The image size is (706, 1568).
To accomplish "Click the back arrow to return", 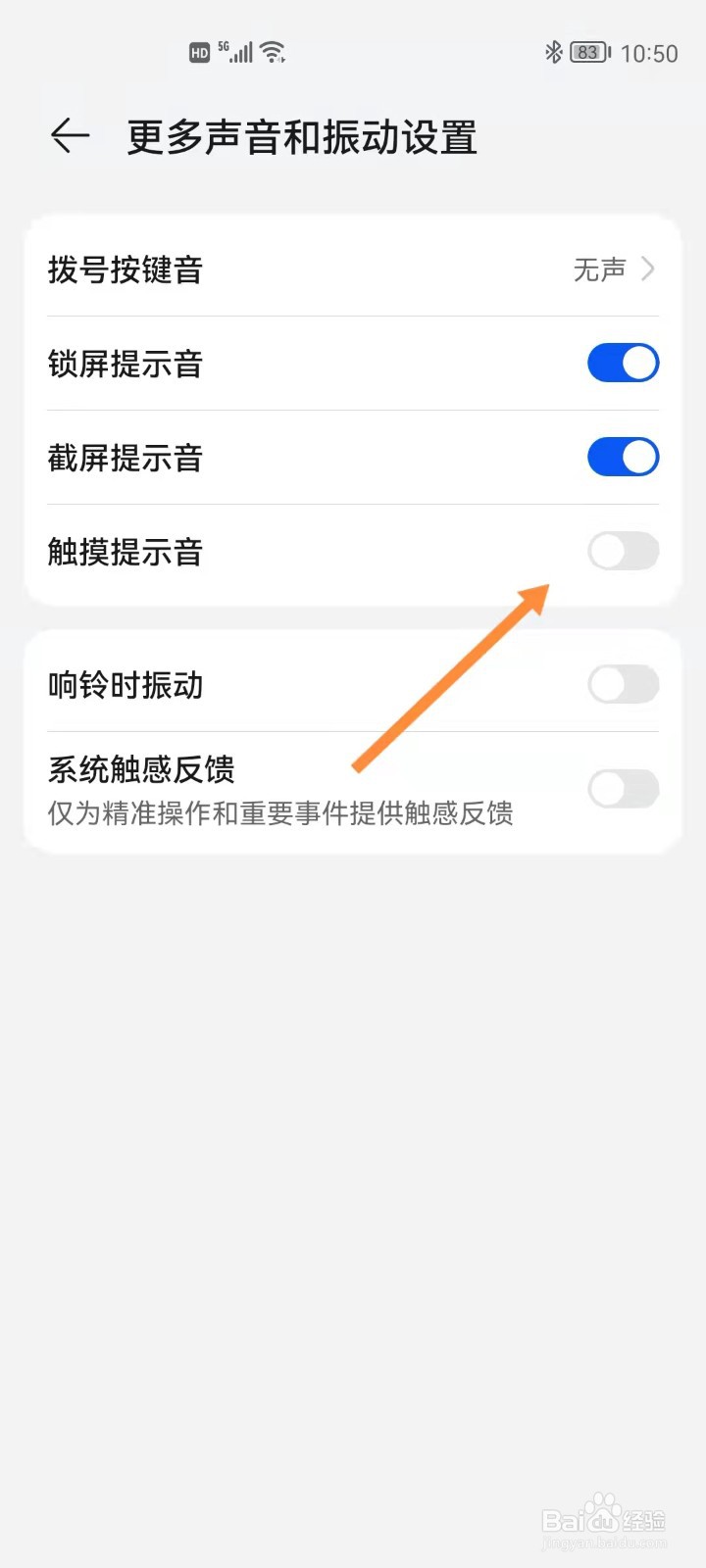I will pyautogui.click(x=69, y=135).
